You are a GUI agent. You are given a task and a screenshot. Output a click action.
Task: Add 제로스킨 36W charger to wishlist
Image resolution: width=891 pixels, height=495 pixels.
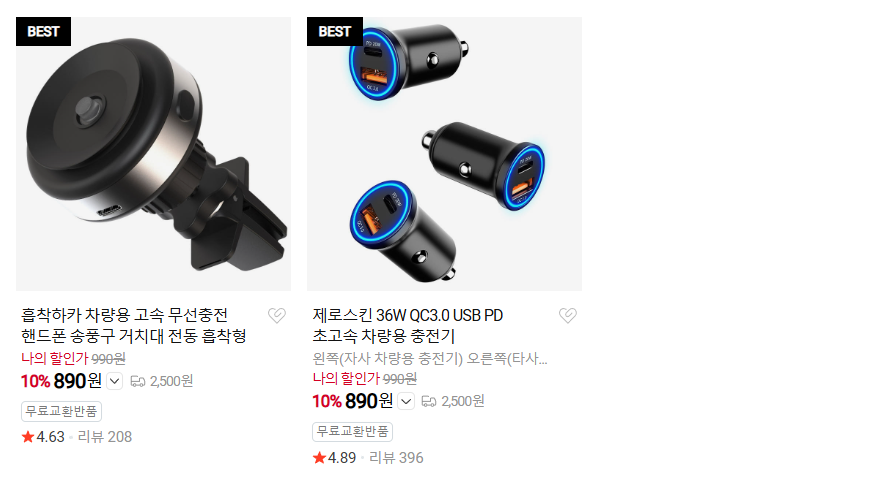(567, 316)
